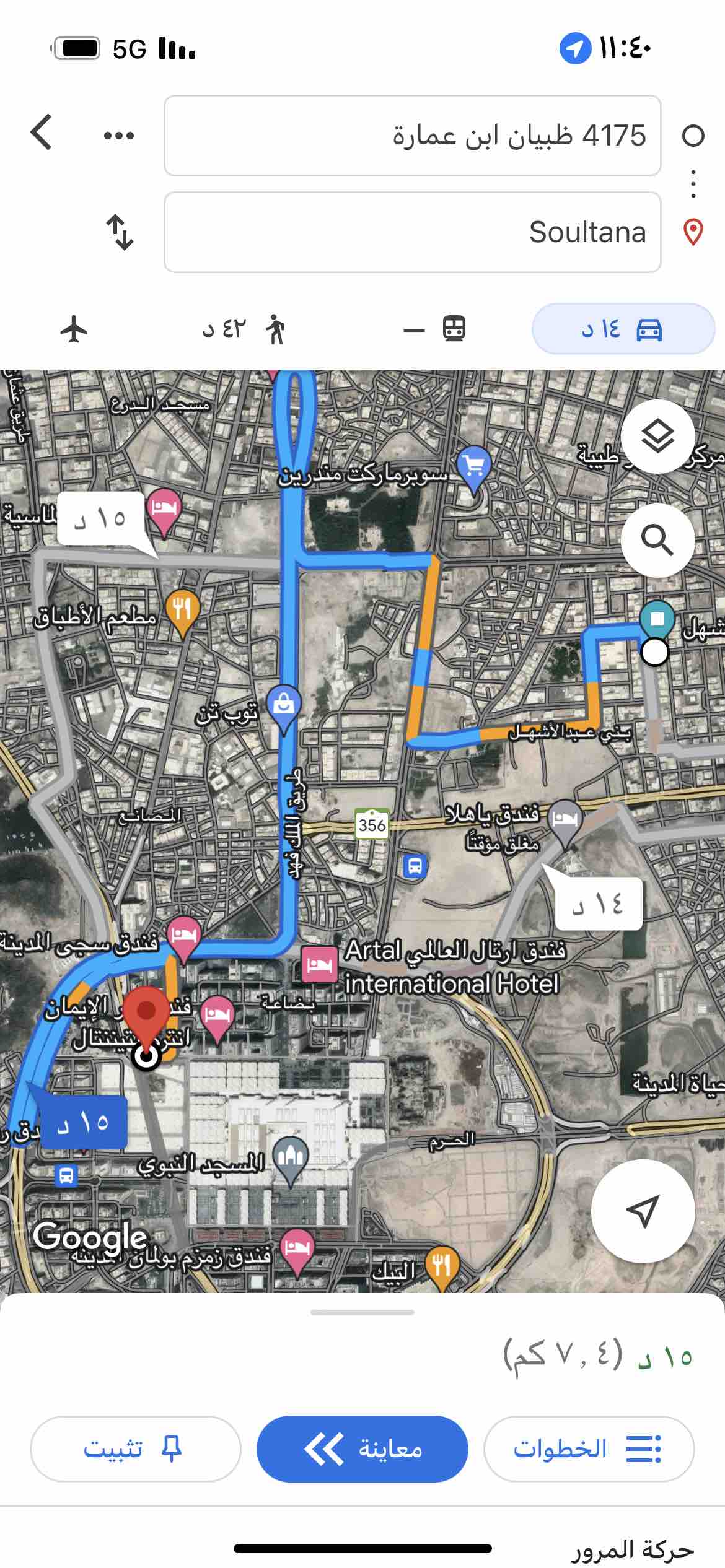This screenshot has height=1568, width=725.
Task: Open the سوبرماركت مندرين shopping pin
Action: coord(473,466)
